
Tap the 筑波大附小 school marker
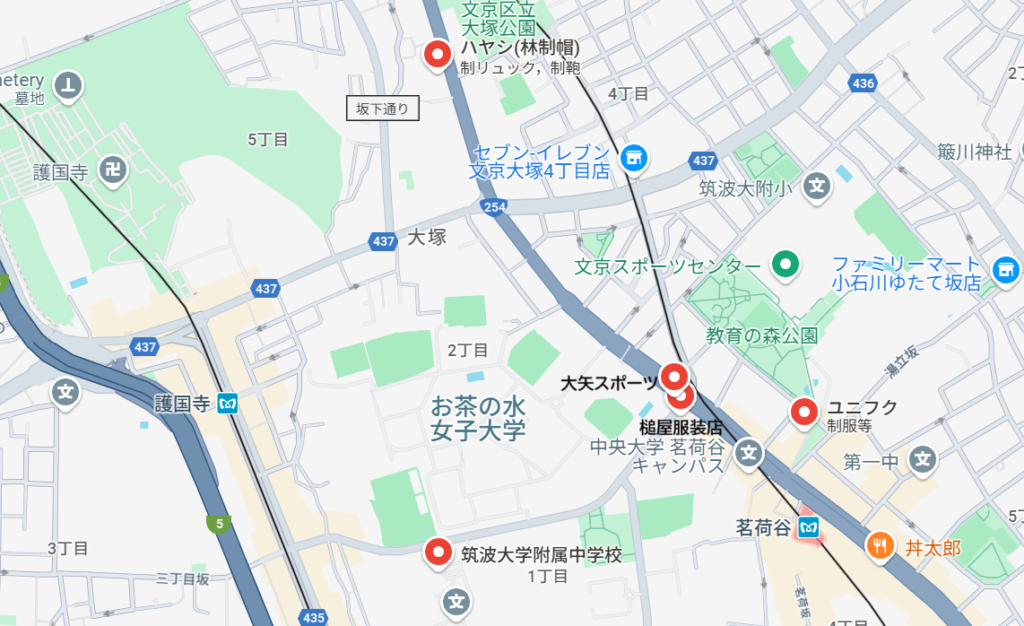click(x=819, y=185)
